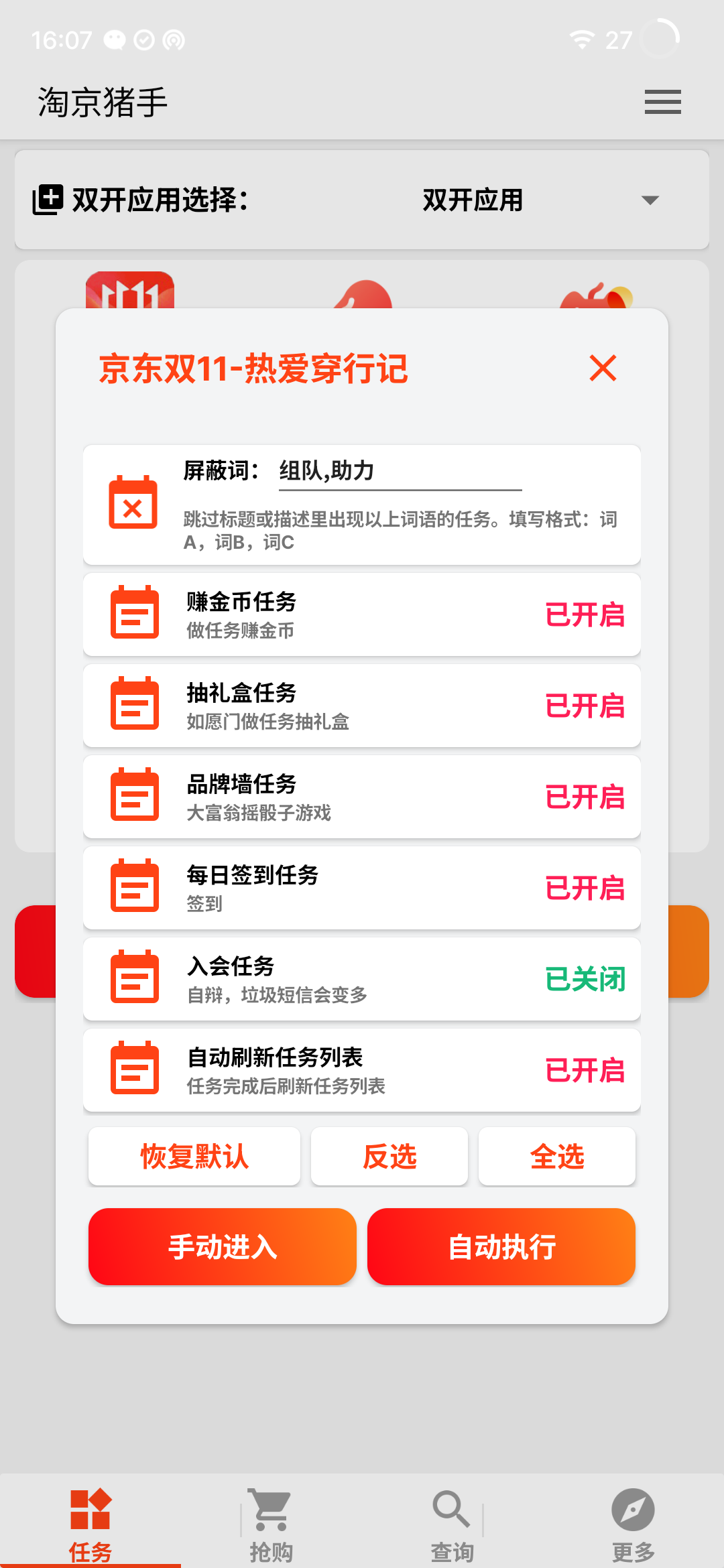Tap the 恢复默认 button
This screenshot has height=1568, width=724.
(x=194, y=1157)
